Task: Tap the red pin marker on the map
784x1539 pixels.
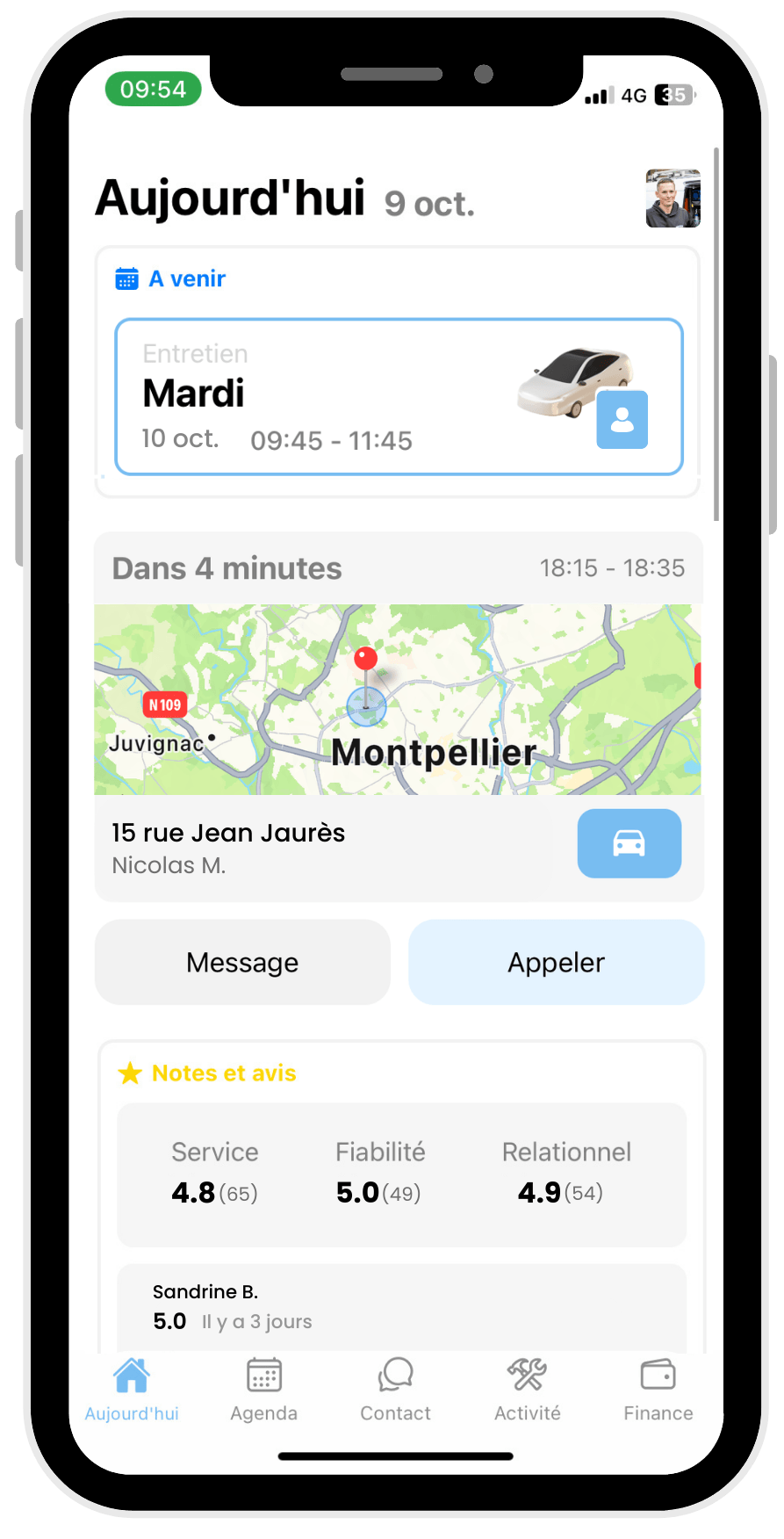Action: tap(365, 659)
